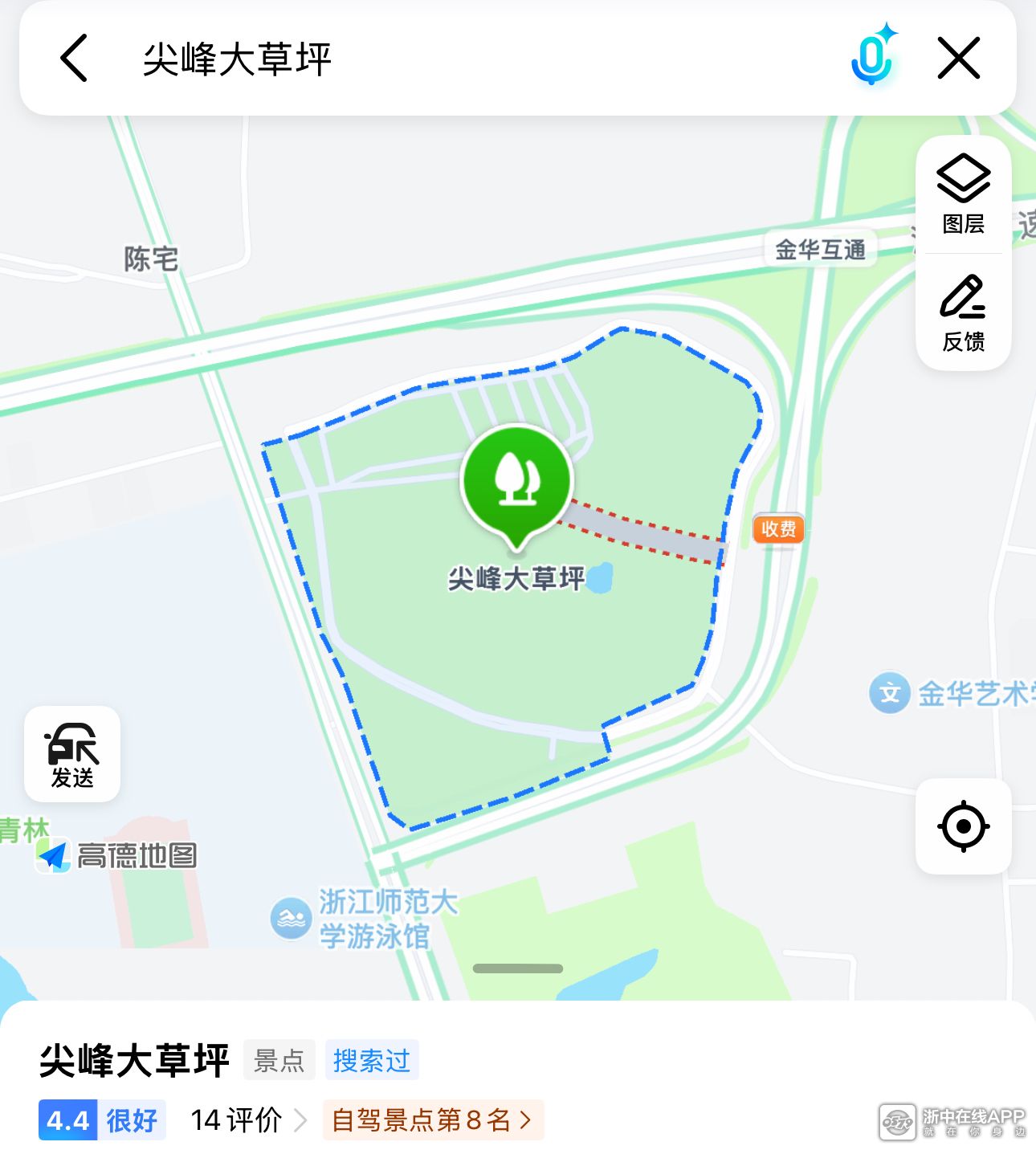Go back using the arrow icon
This screenshot has width=1036, height=1154.
[74, 58]
